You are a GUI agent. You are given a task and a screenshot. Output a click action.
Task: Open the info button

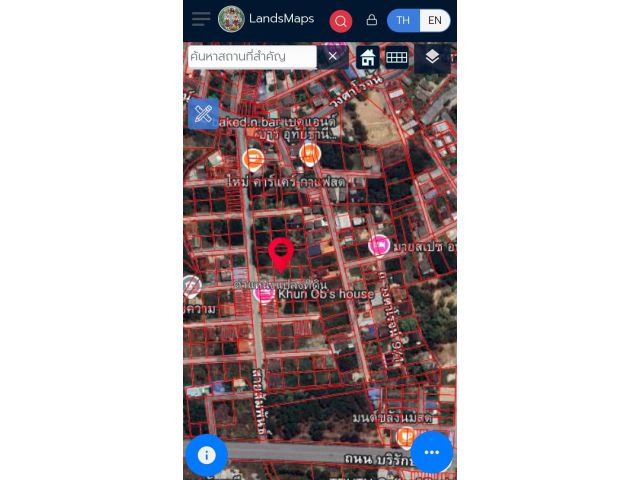point(207,455)
